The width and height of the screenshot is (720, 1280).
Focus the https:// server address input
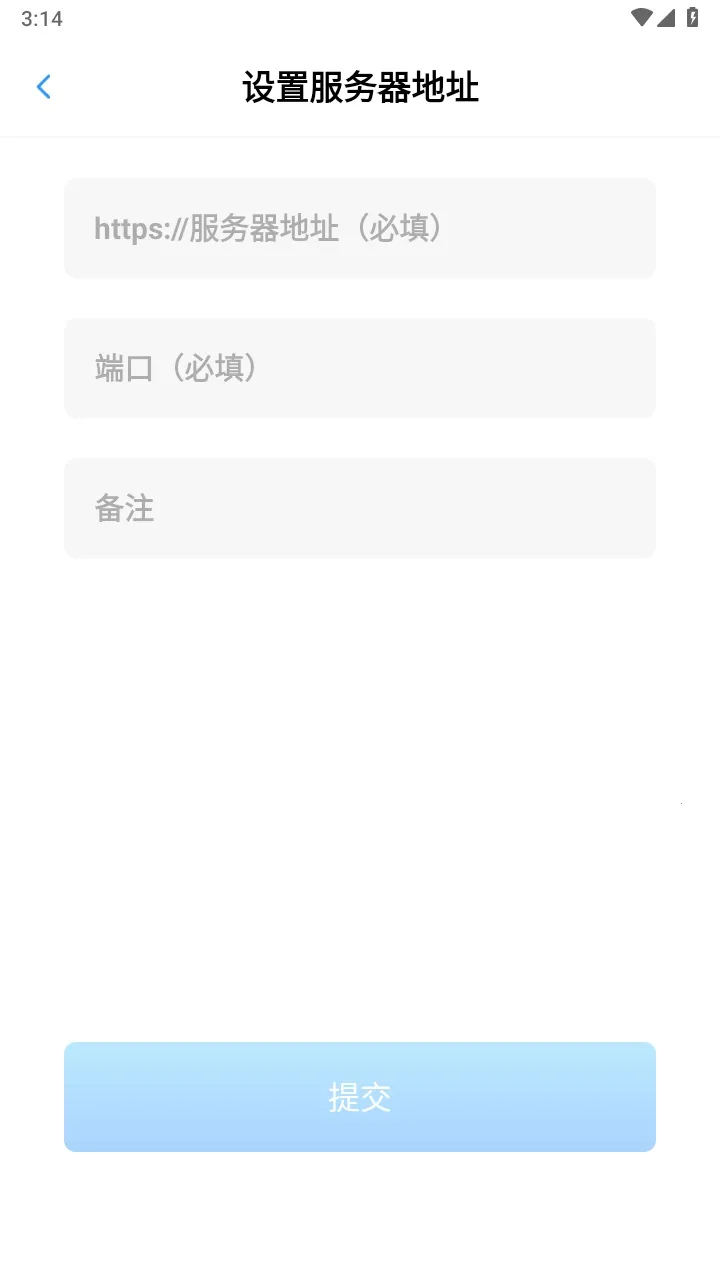click(360, 228)
